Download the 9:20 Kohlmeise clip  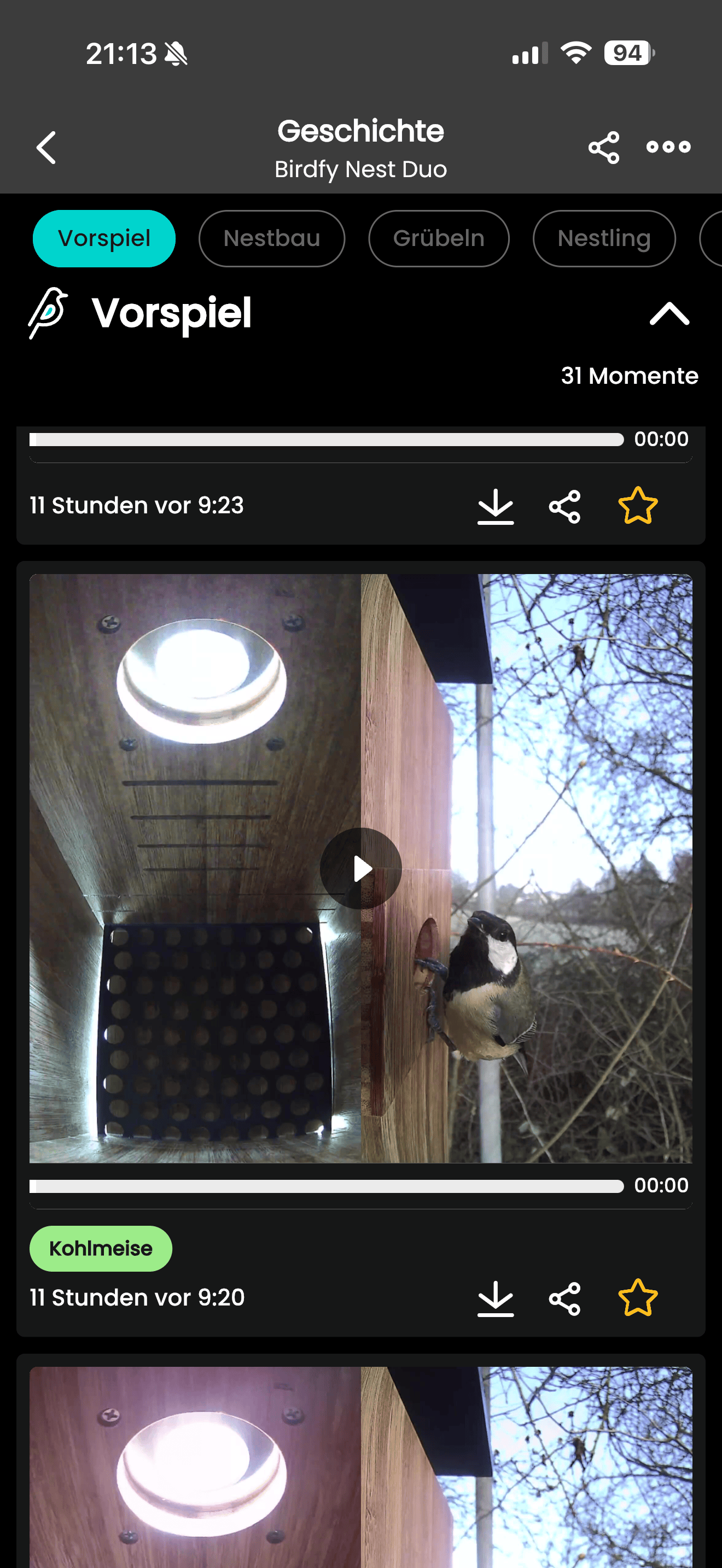pyautogui.click(x=495, y=1298)
